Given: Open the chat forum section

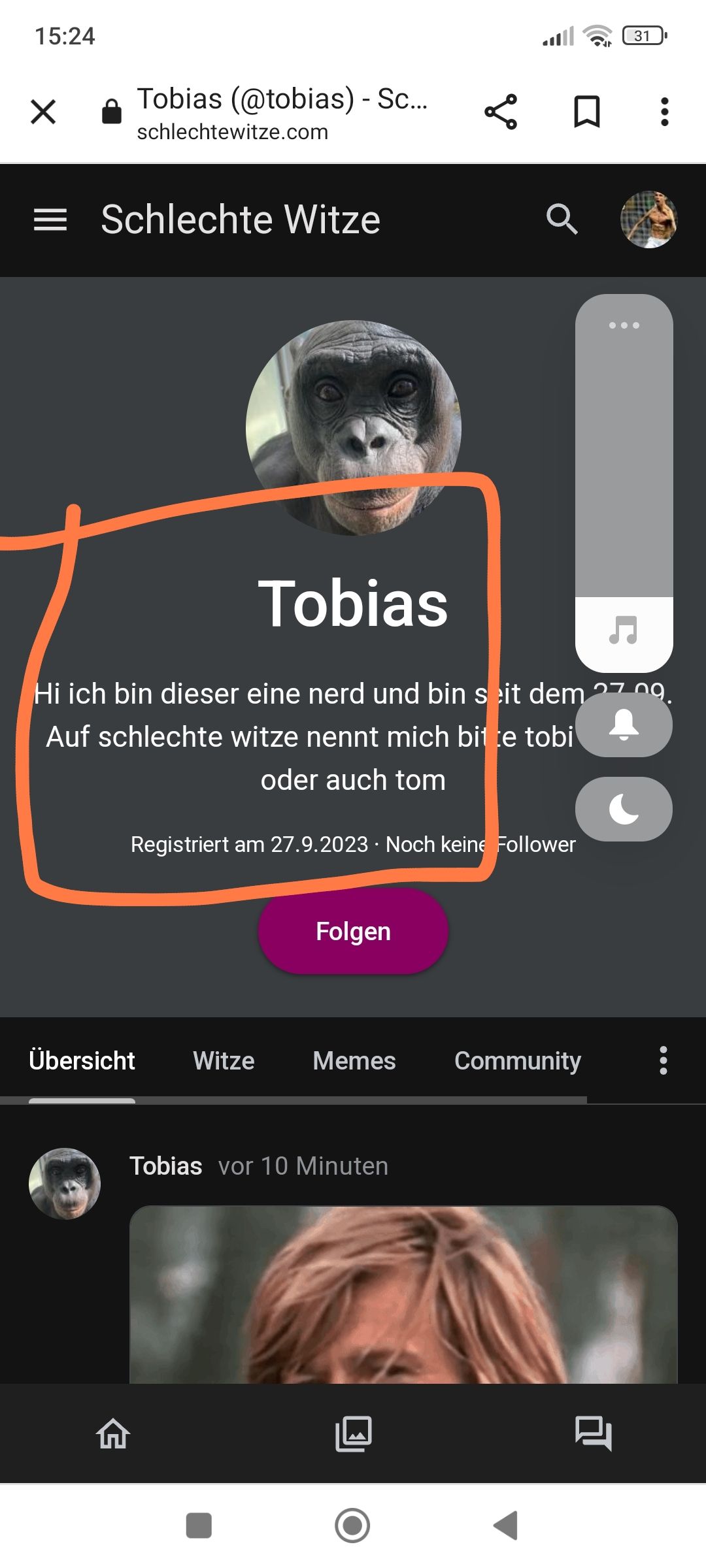Looking at the screenshot, I should pos(593,1433).
